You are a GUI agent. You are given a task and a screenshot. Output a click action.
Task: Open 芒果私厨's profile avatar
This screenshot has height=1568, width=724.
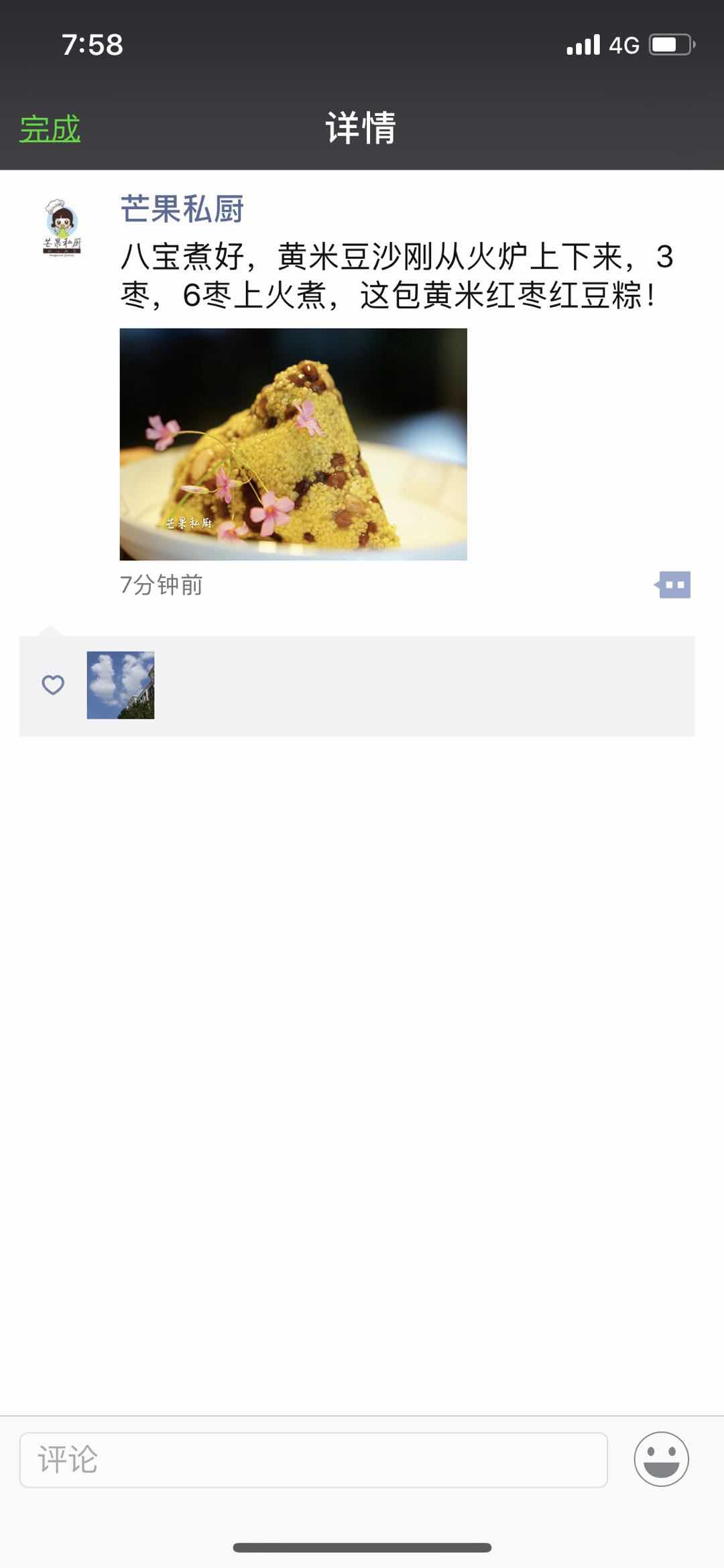pos(62,227)
